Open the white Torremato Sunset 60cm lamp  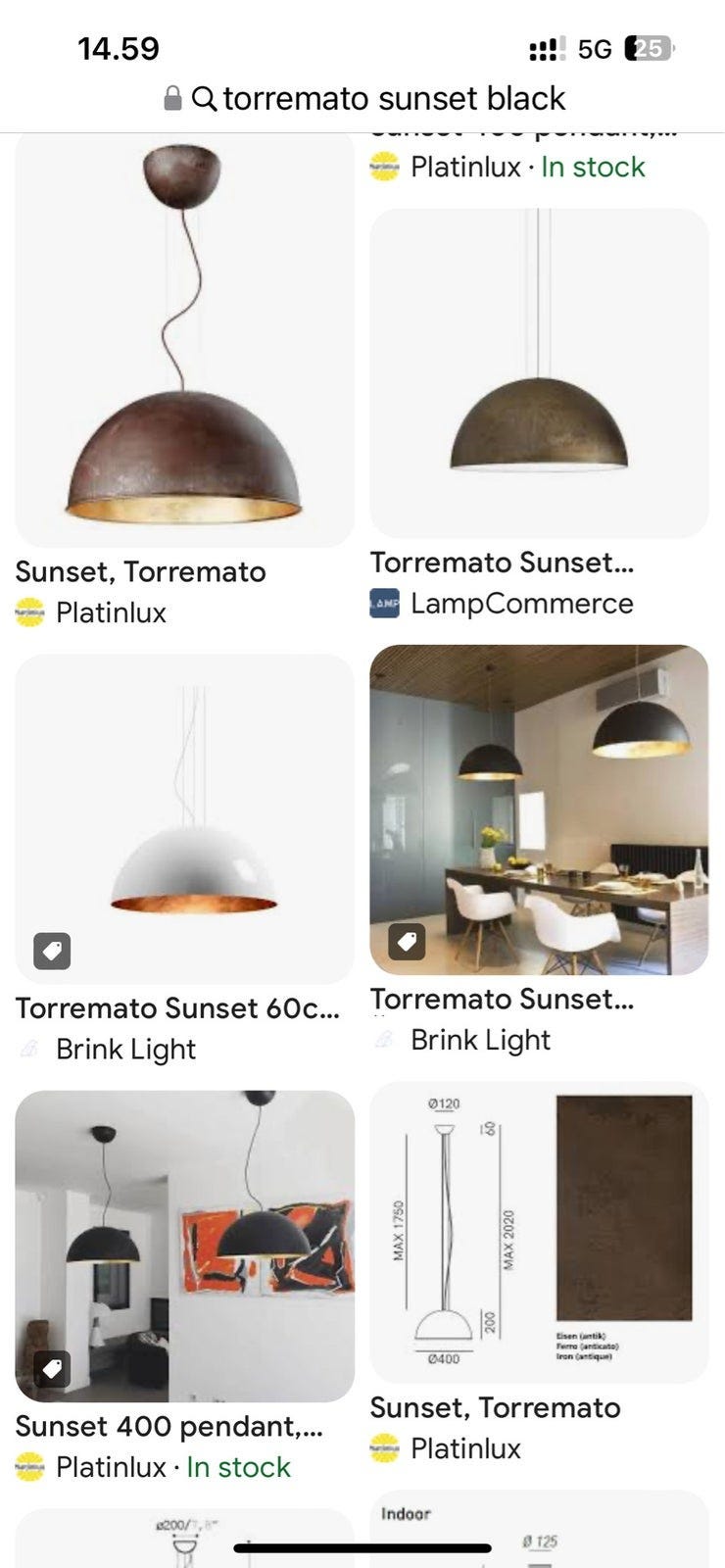[184, 818]
